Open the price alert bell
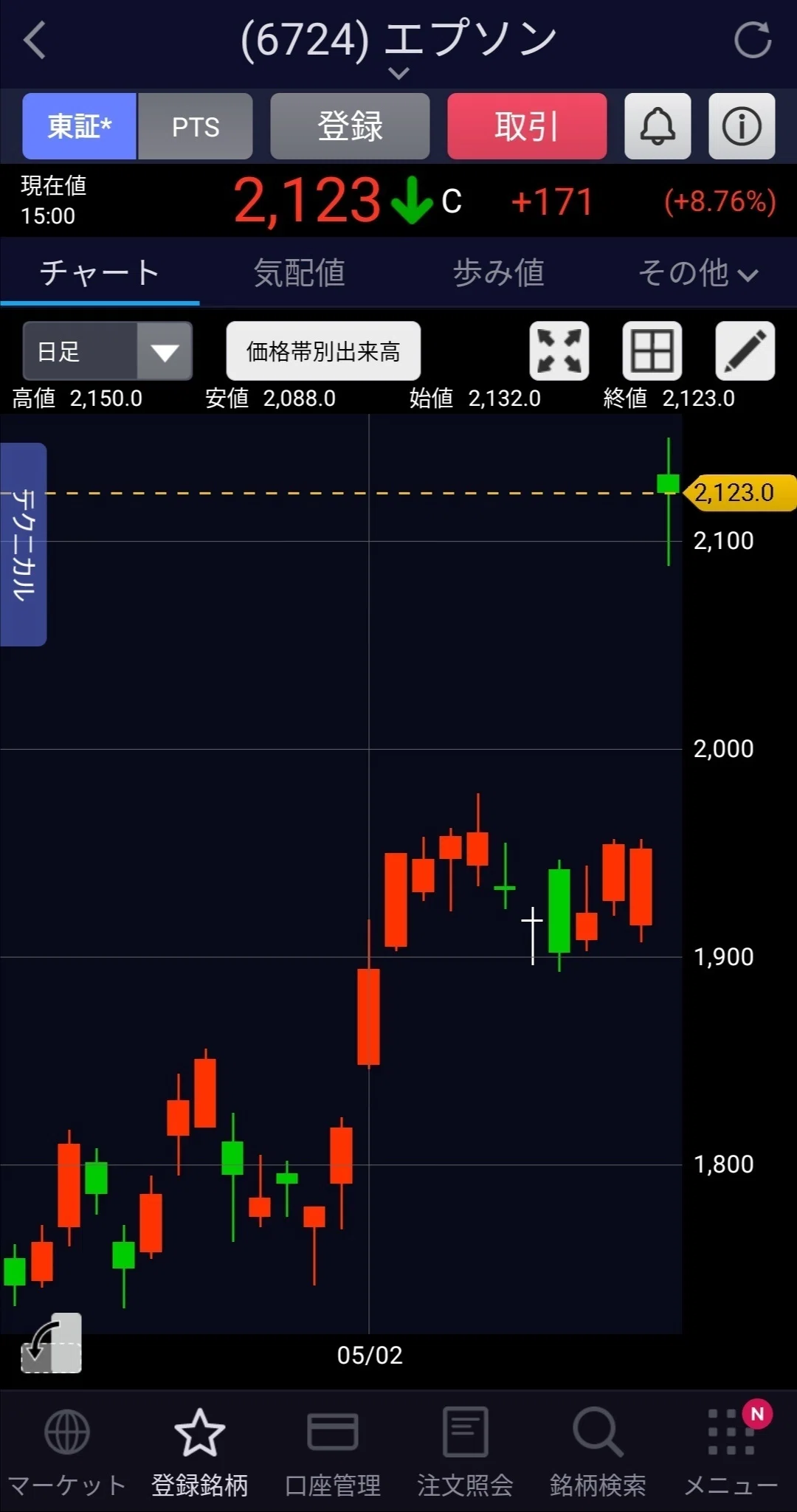This screenshot has width=797, height=1512. [x=658, y=126]
